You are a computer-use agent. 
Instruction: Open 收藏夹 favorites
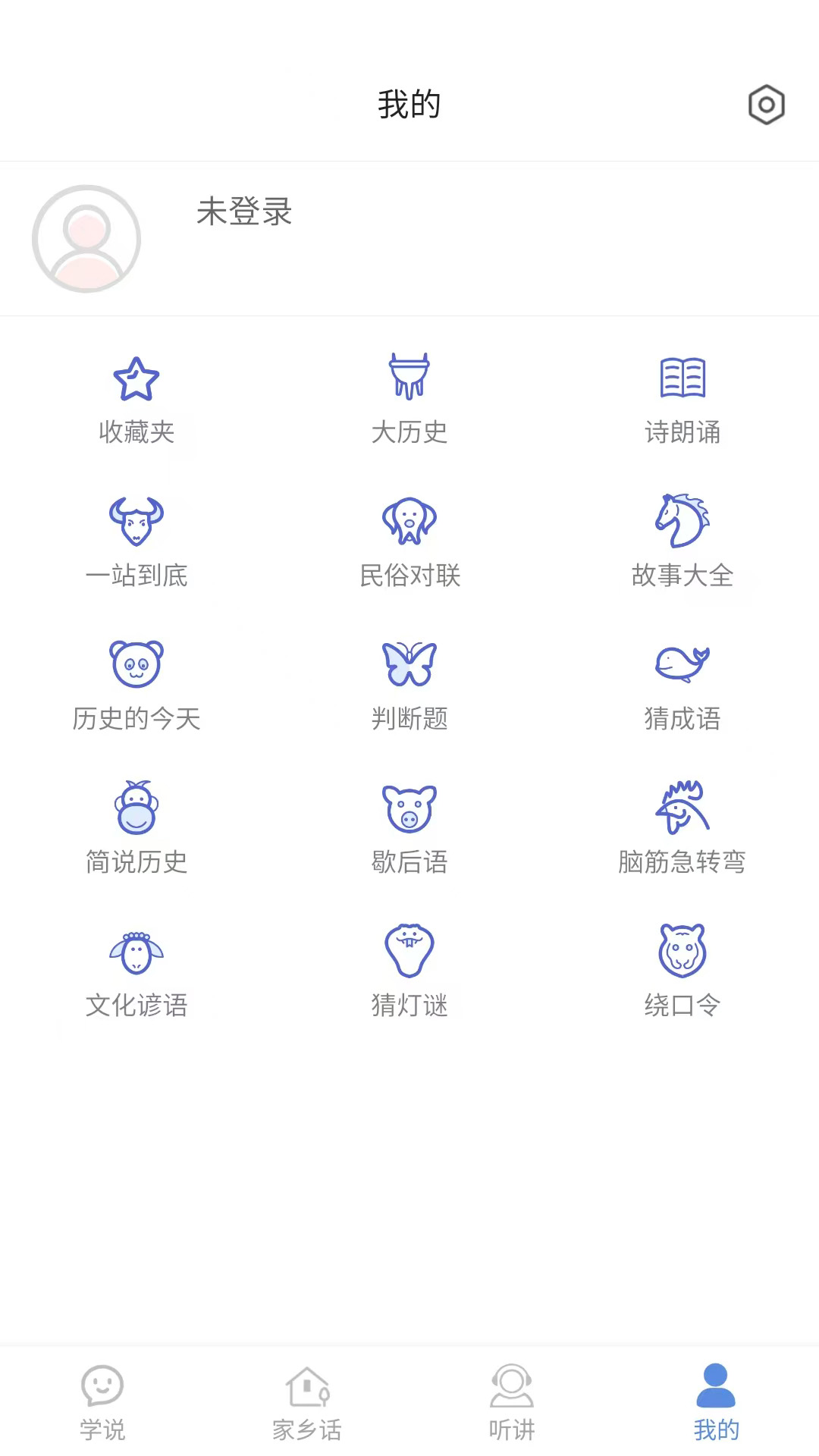(136, 399)
